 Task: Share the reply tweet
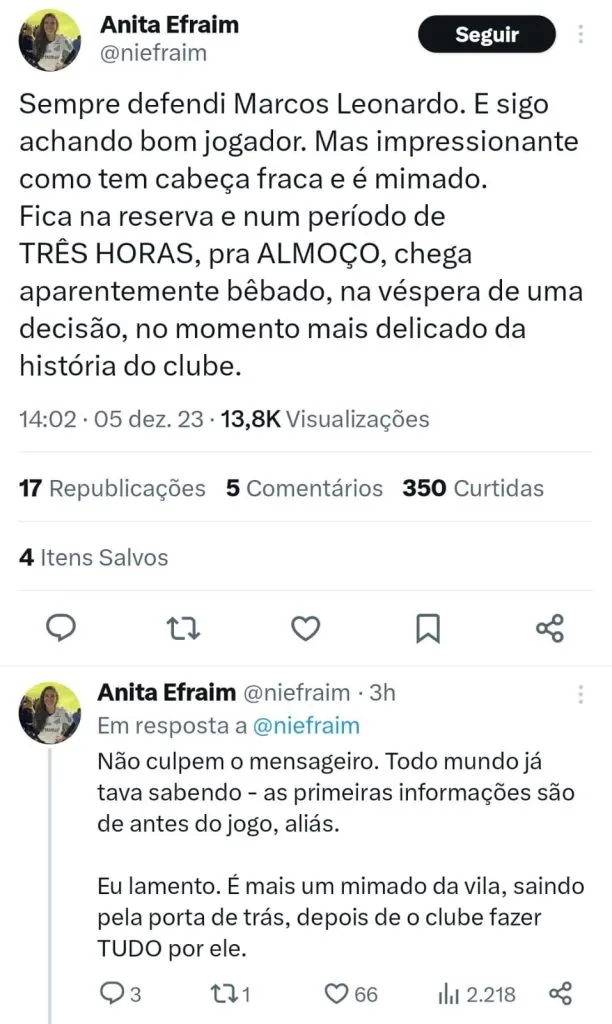pyautogui.click(x=560, y=993)
